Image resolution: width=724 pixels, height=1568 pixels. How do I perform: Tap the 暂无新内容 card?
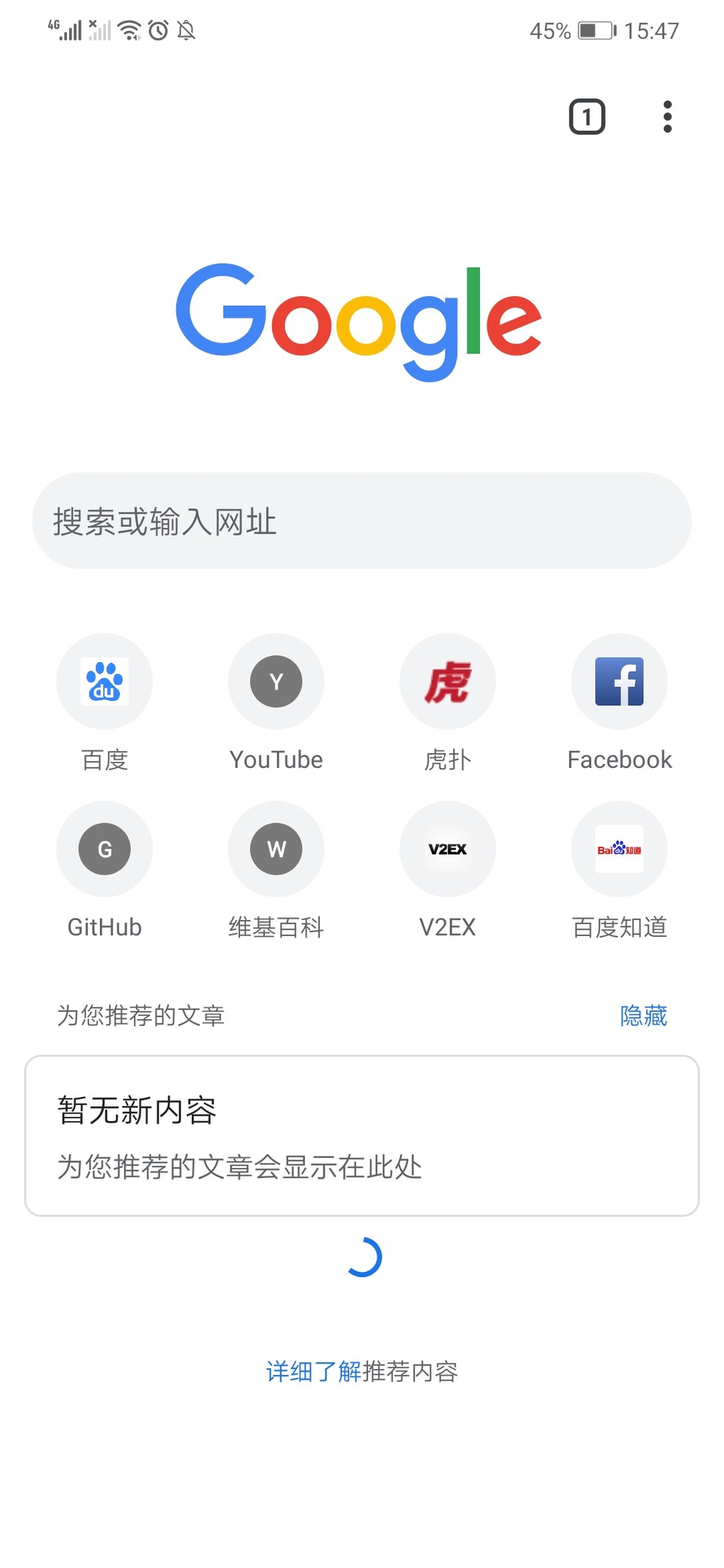362,1132
